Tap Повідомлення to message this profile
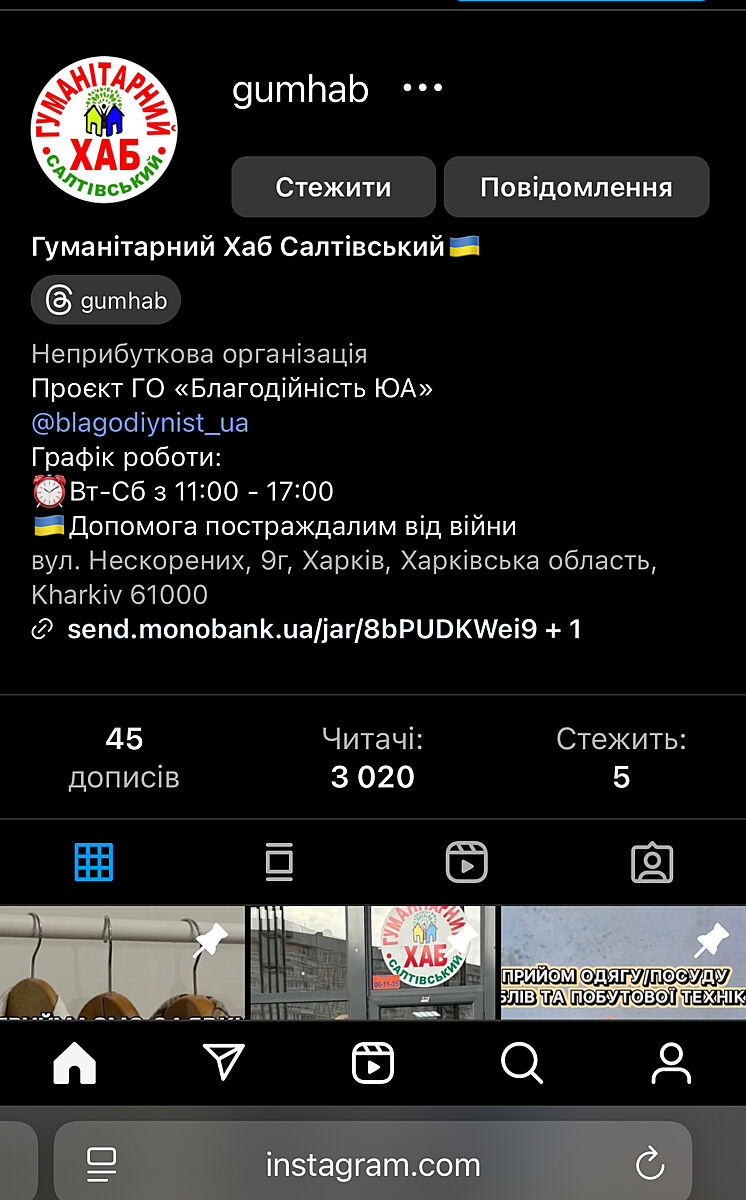The image size is (746, 1200). (576, 187)
